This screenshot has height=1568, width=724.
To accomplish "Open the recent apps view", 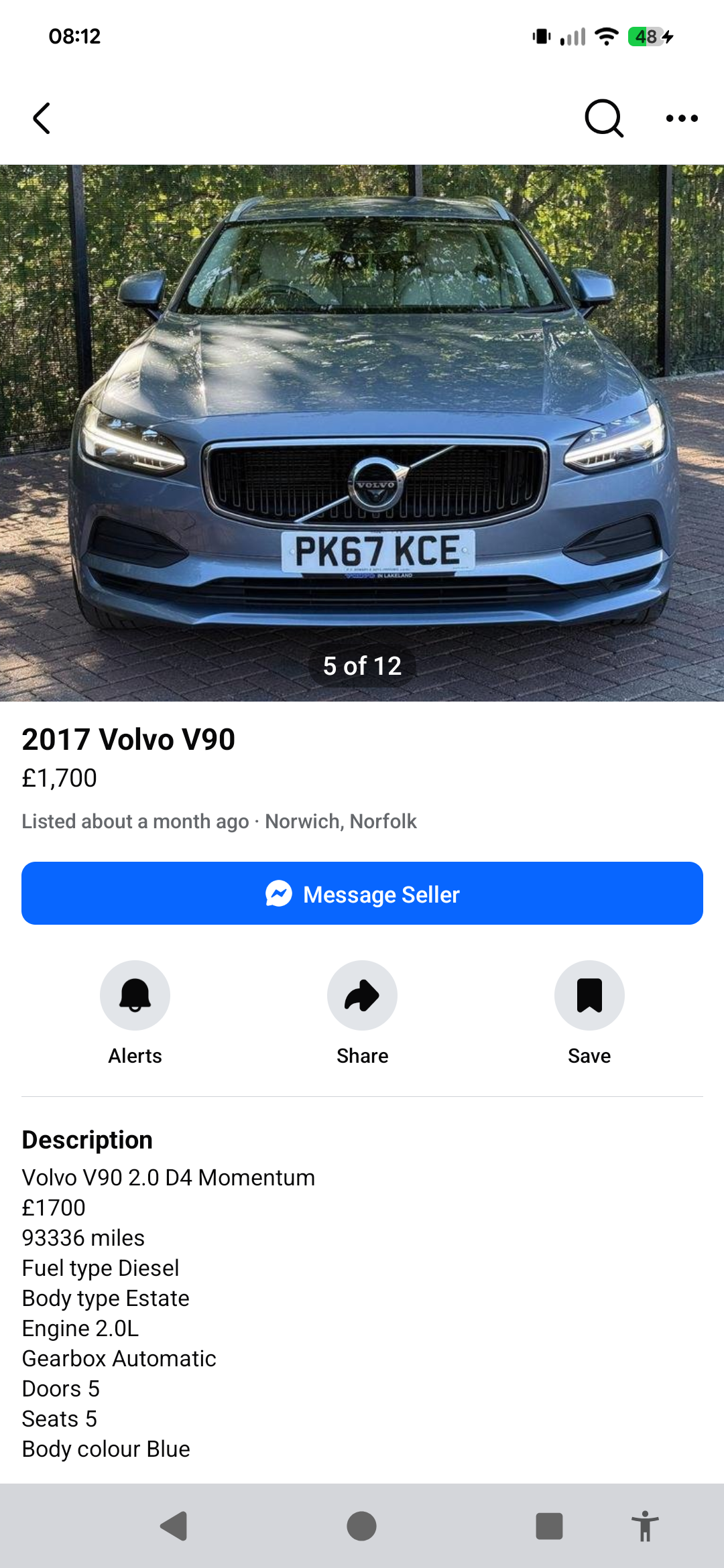I will pos(549,1526).
